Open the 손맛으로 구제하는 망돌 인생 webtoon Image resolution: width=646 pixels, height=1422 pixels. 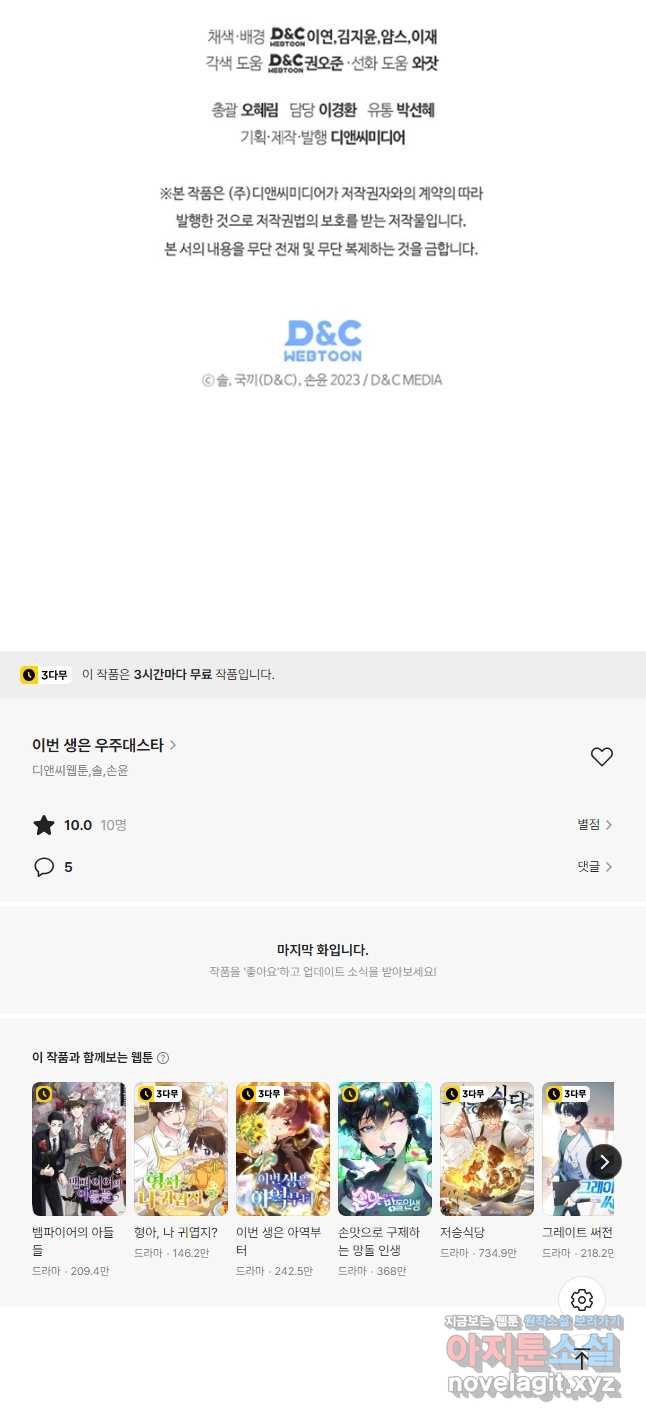(385, 1149)
